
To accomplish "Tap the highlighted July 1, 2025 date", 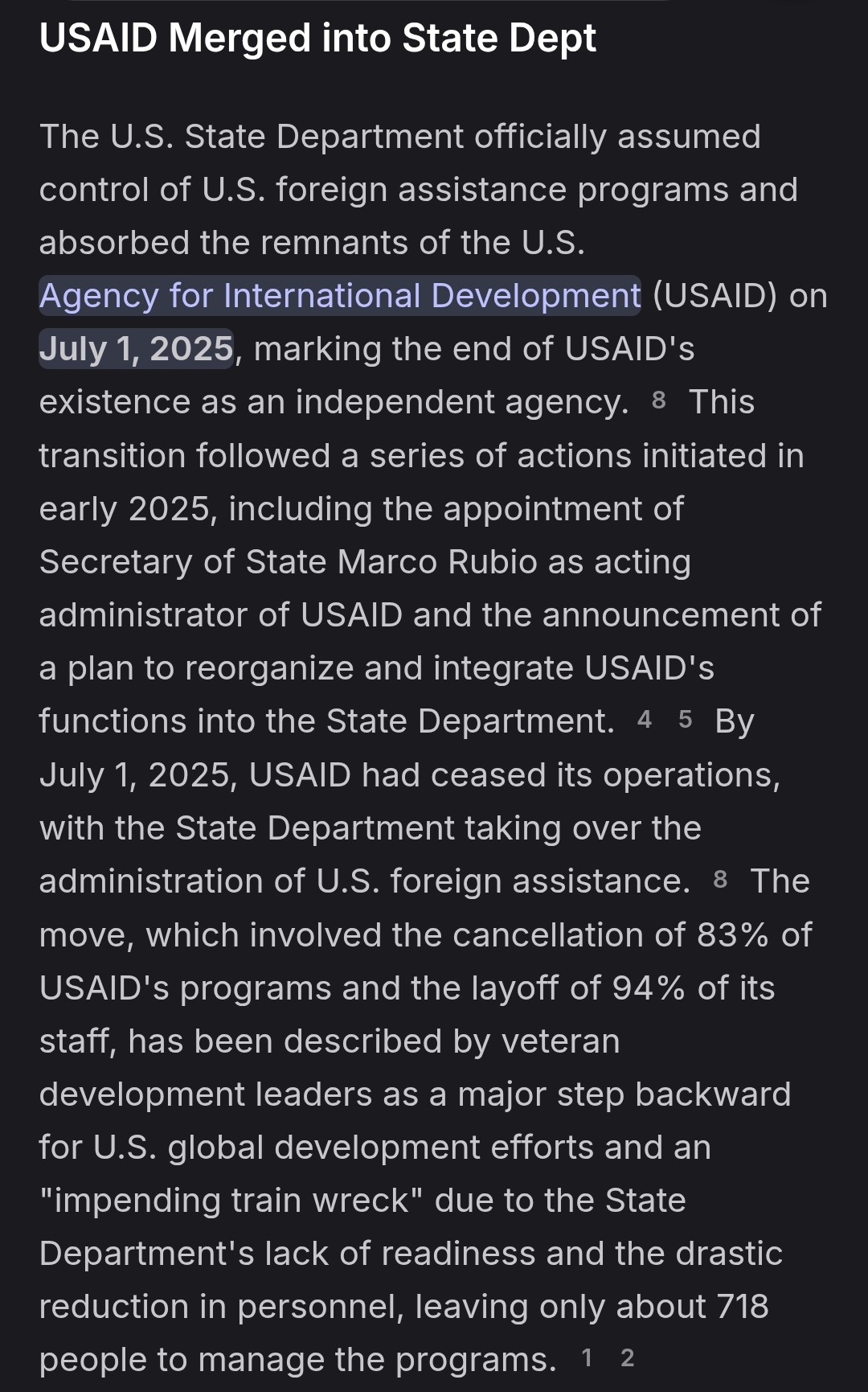I will 136,349.
